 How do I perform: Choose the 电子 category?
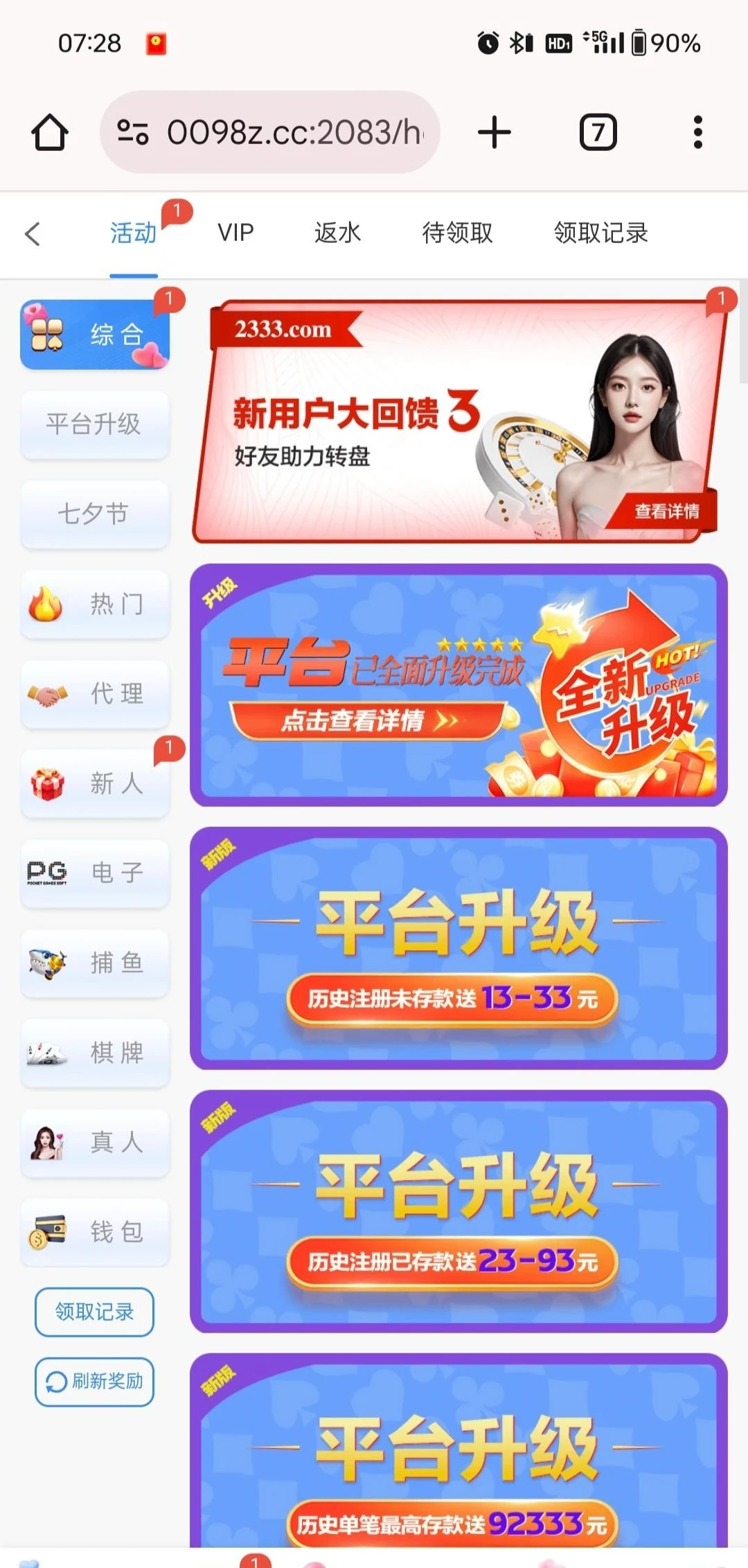95,873
